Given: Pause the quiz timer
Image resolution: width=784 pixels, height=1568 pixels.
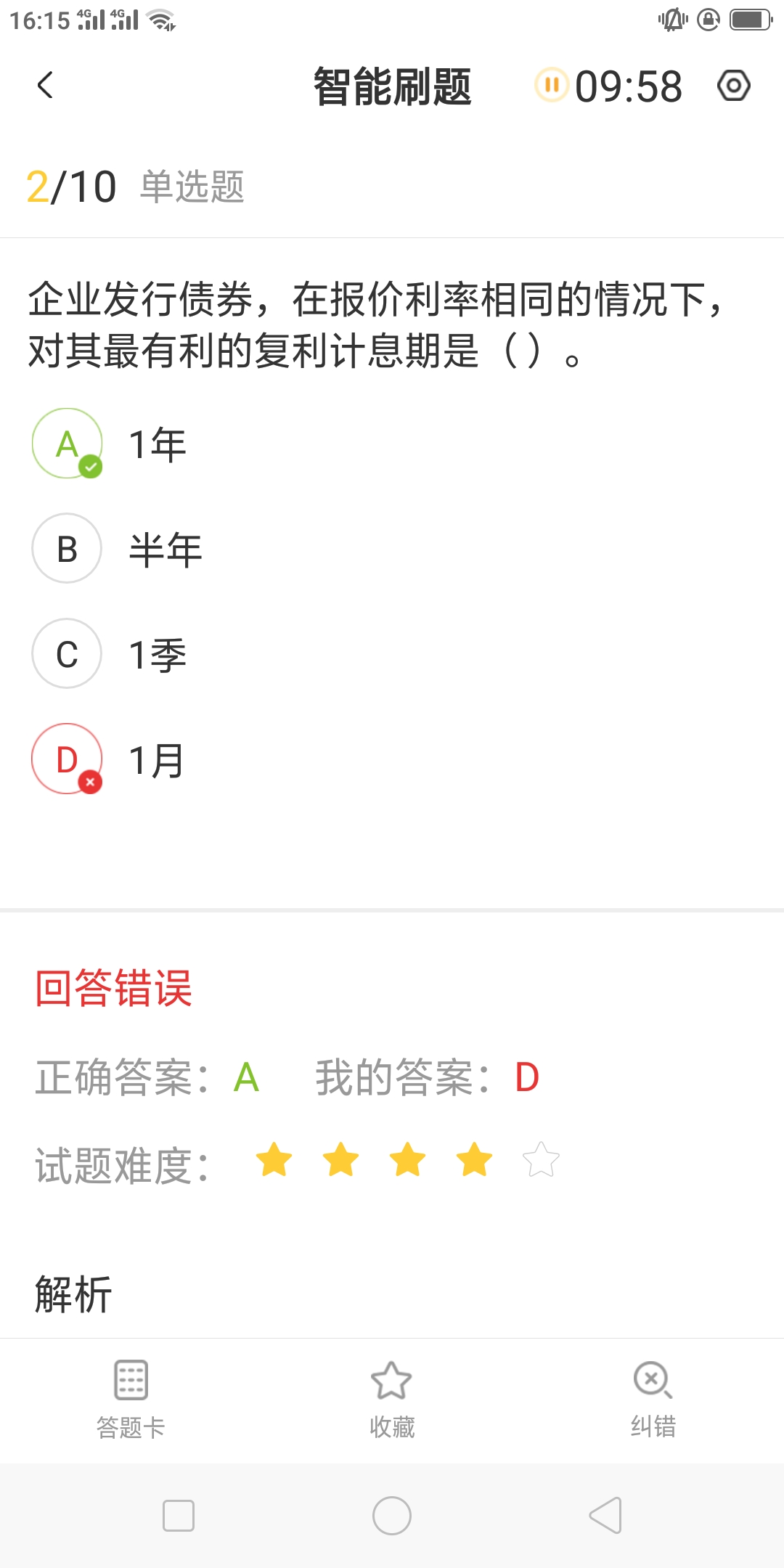Looking at the screenshot, I should [x=552, y=85].
